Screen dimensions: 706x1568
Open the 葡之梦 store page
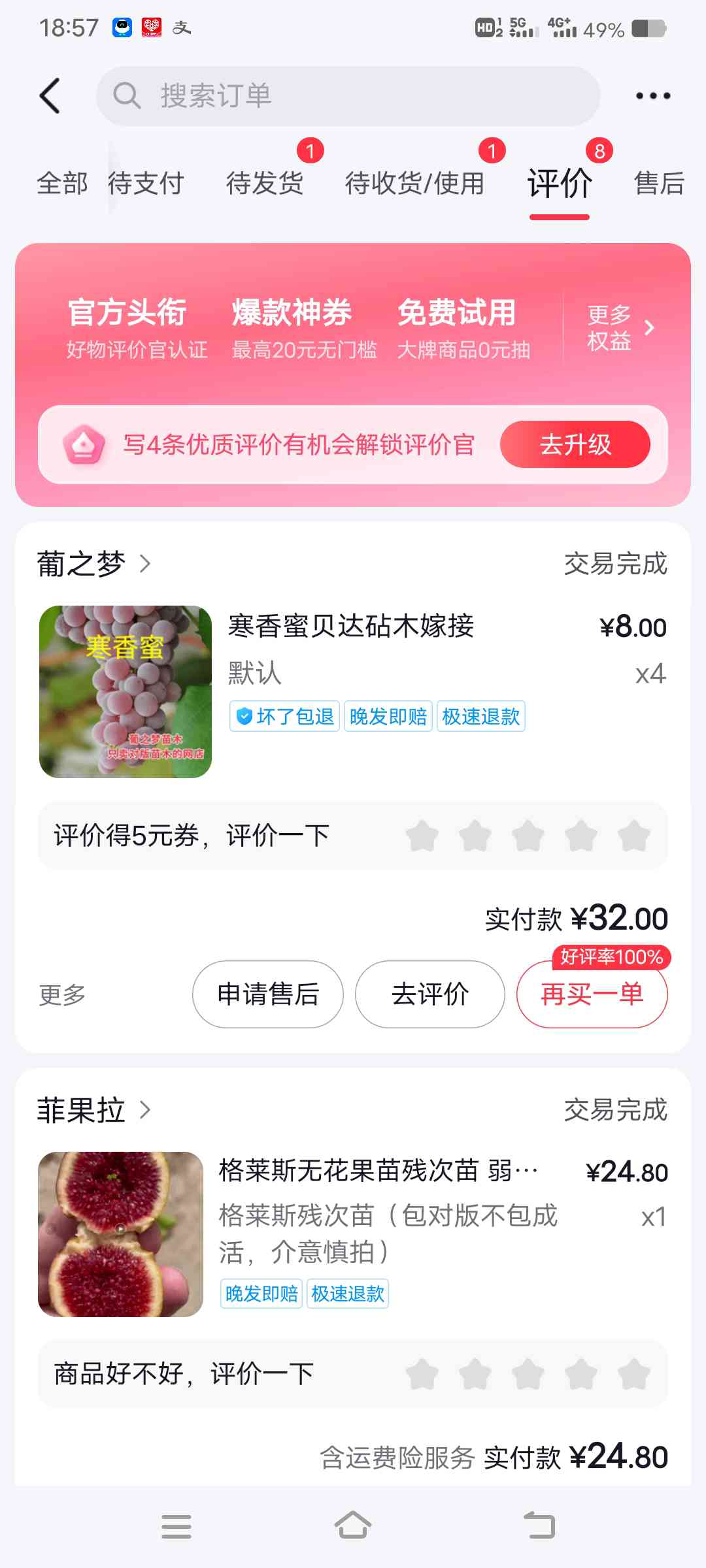click(93, 564)
